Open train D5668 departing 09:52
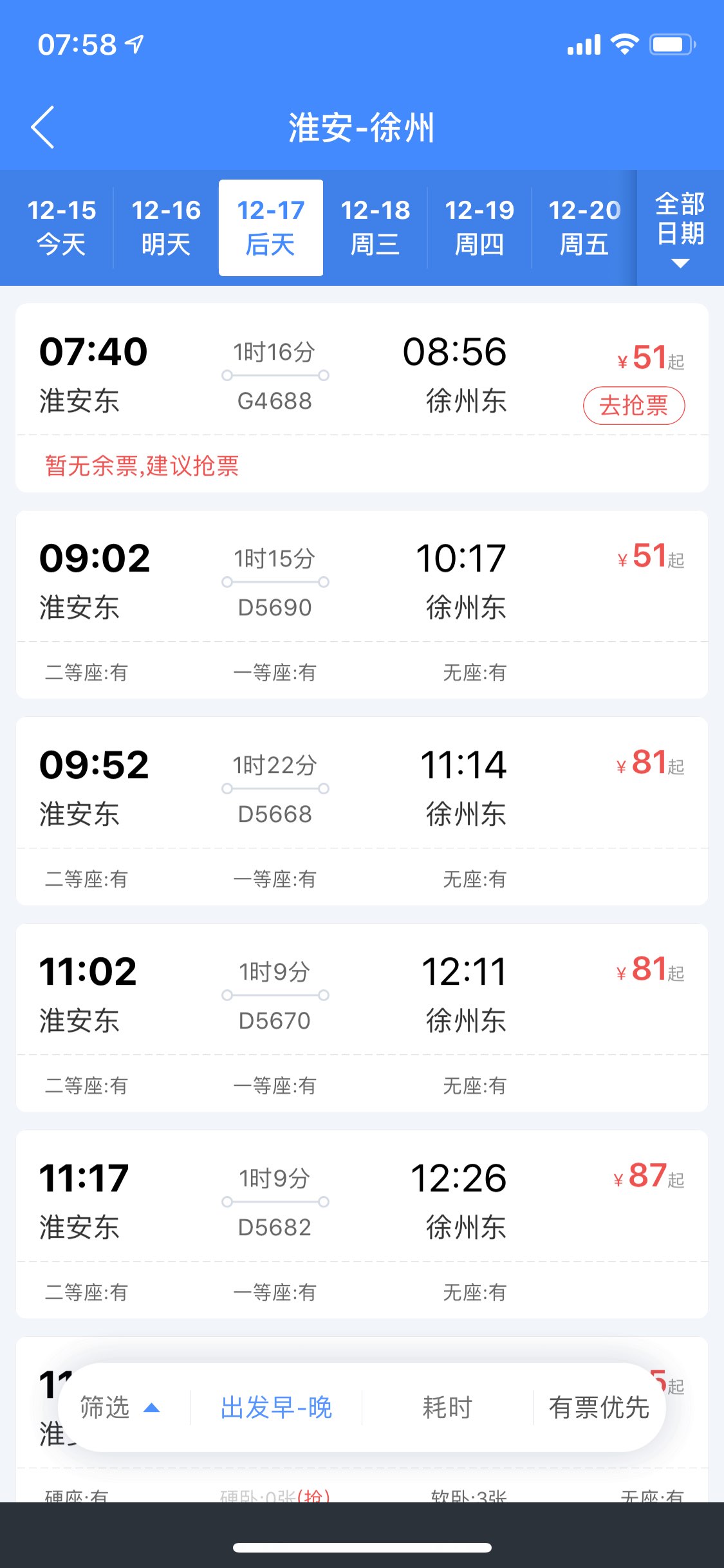Viewport: 724px width, 1568px height. point(362,811)
